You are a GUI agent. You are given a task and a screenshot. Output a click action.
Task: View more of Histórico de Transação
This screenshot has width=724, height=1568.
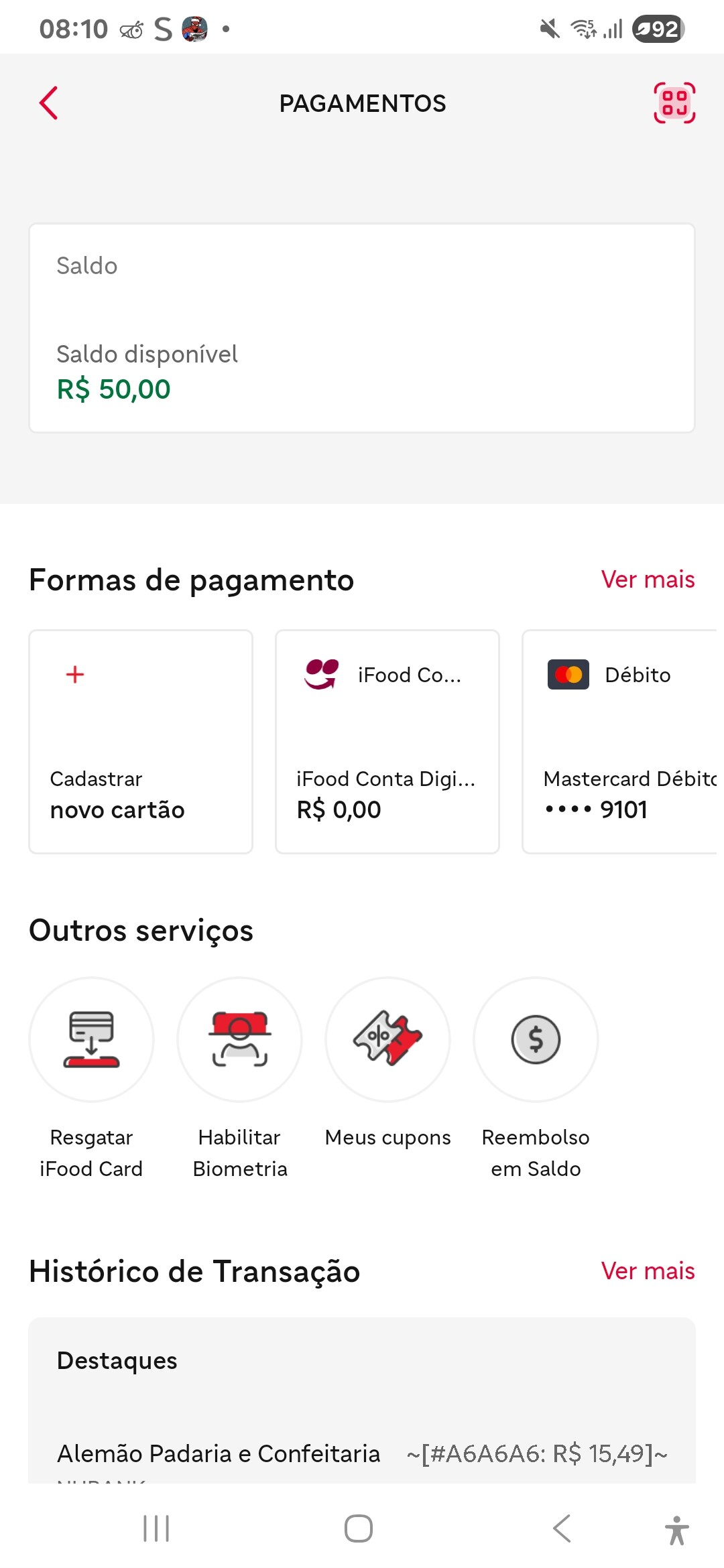pos(648,1271)
